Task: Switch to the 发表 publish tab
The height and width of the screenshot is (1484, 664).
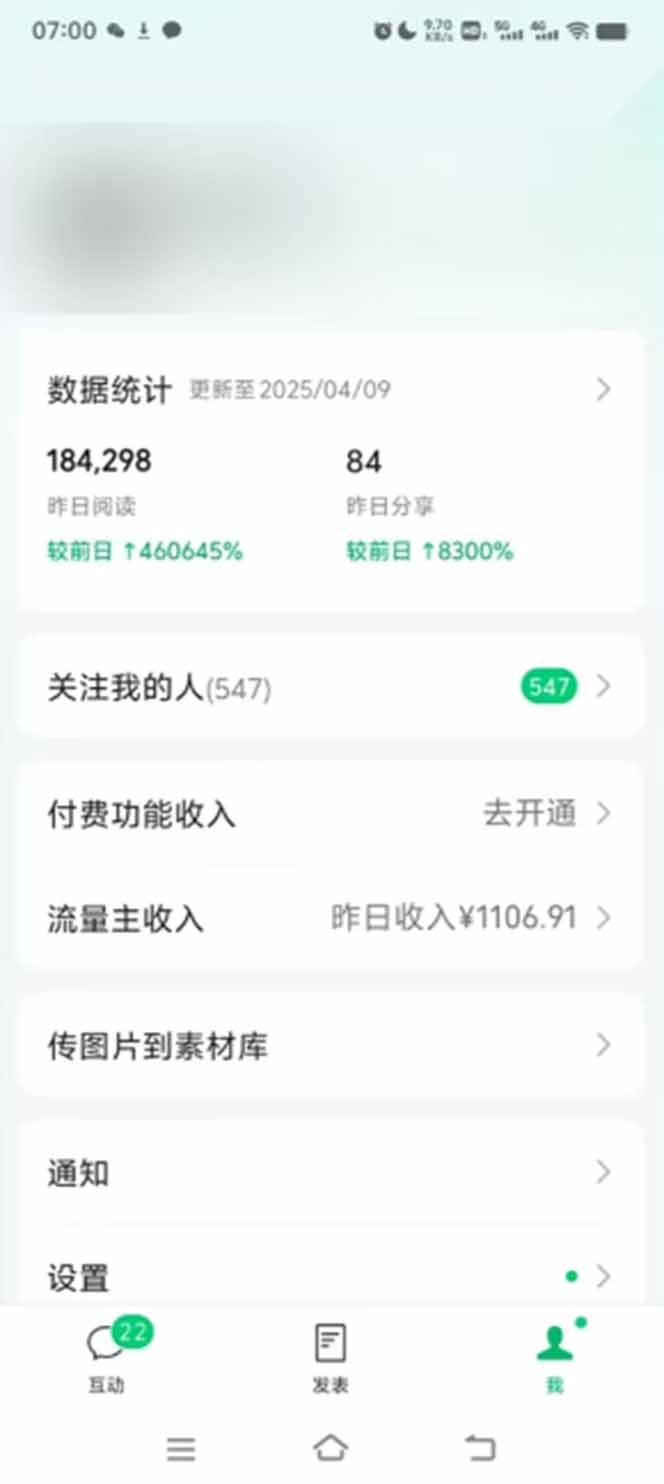Action: click(330, 1356)
